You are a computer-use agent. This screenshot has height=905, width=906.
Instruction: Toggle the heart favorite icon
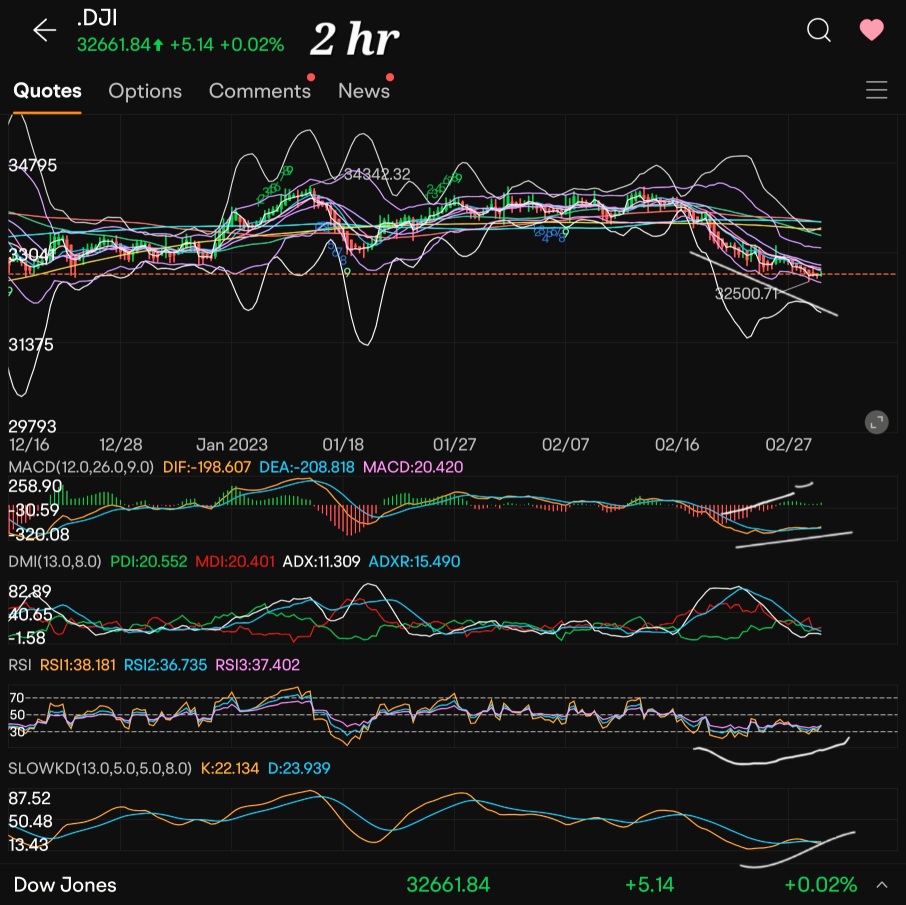[871, 31]
